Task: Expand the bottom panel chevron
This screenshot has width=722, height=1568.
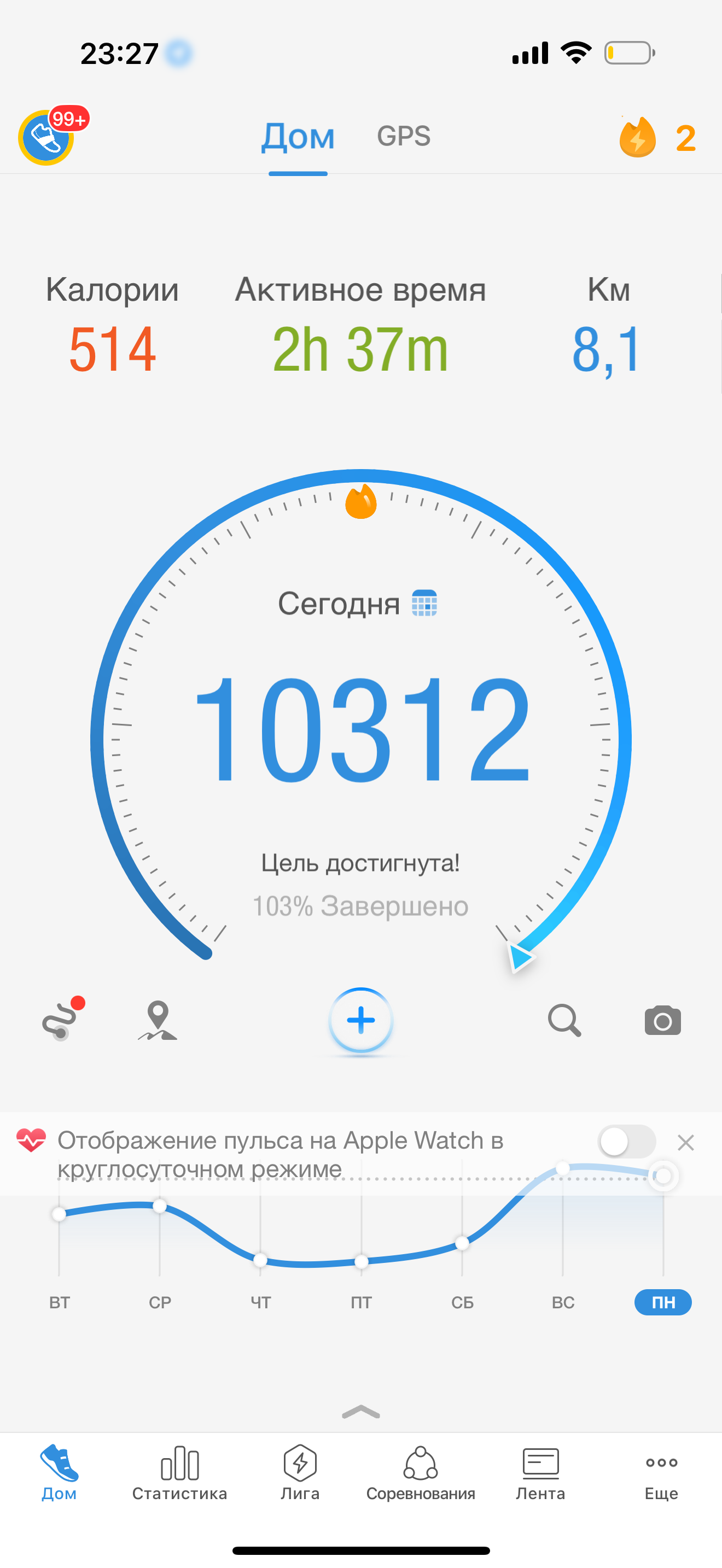Action: (x=360, y=1412)
